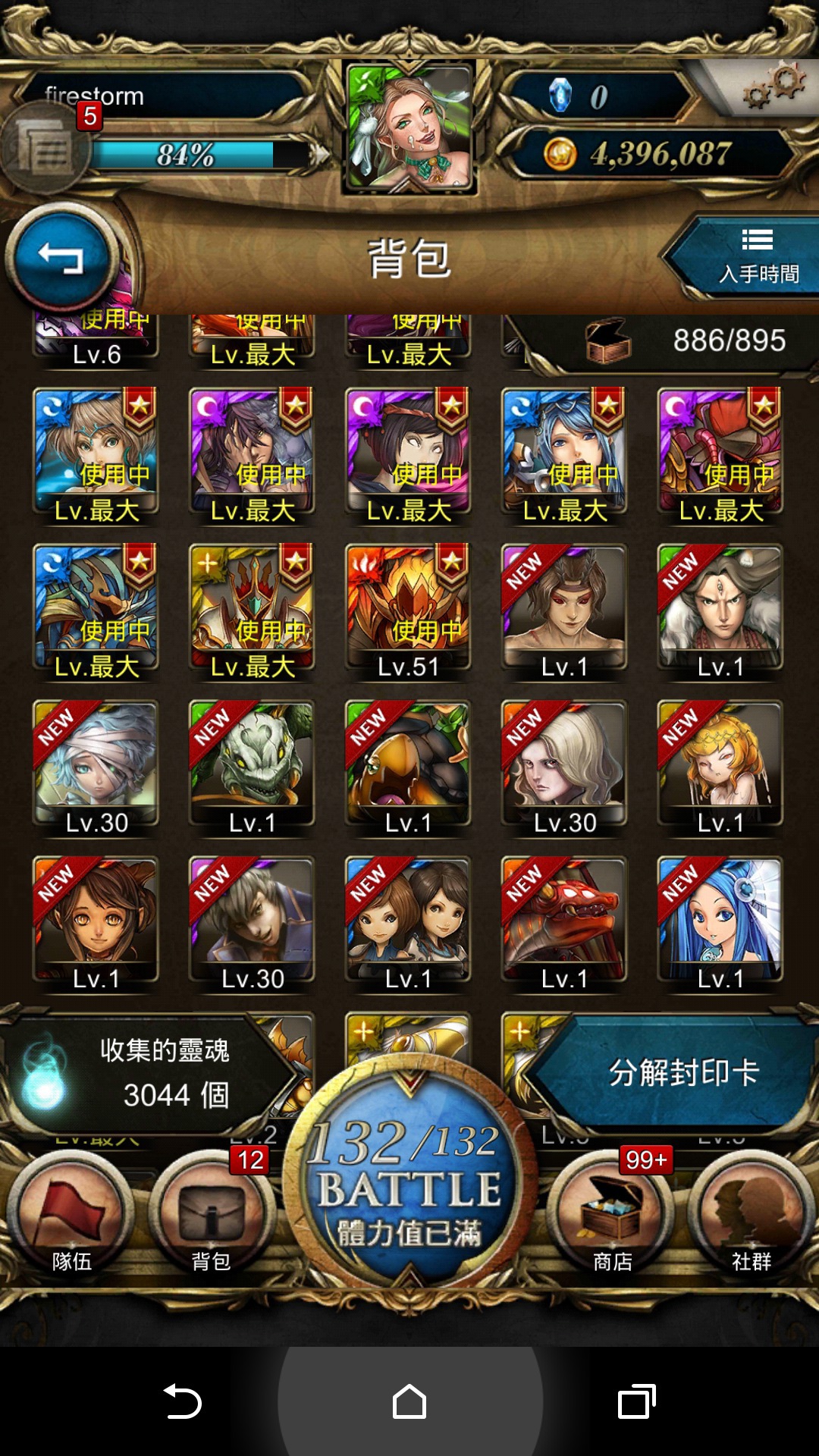Select the green monster Lv.1 card
819x1456 pixels.
click(253, 766)
